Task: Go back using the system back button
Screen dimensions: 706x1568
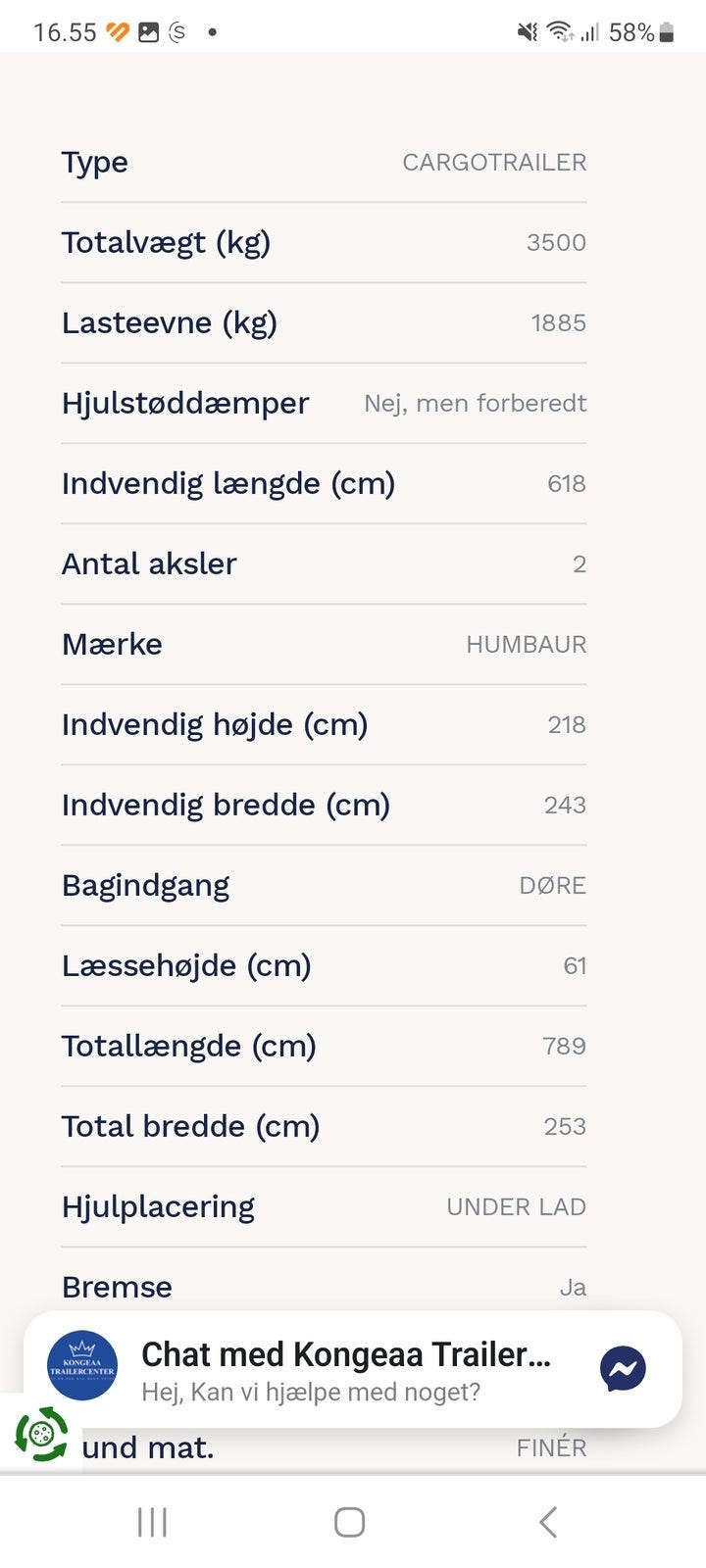Action: [548, 1522]
